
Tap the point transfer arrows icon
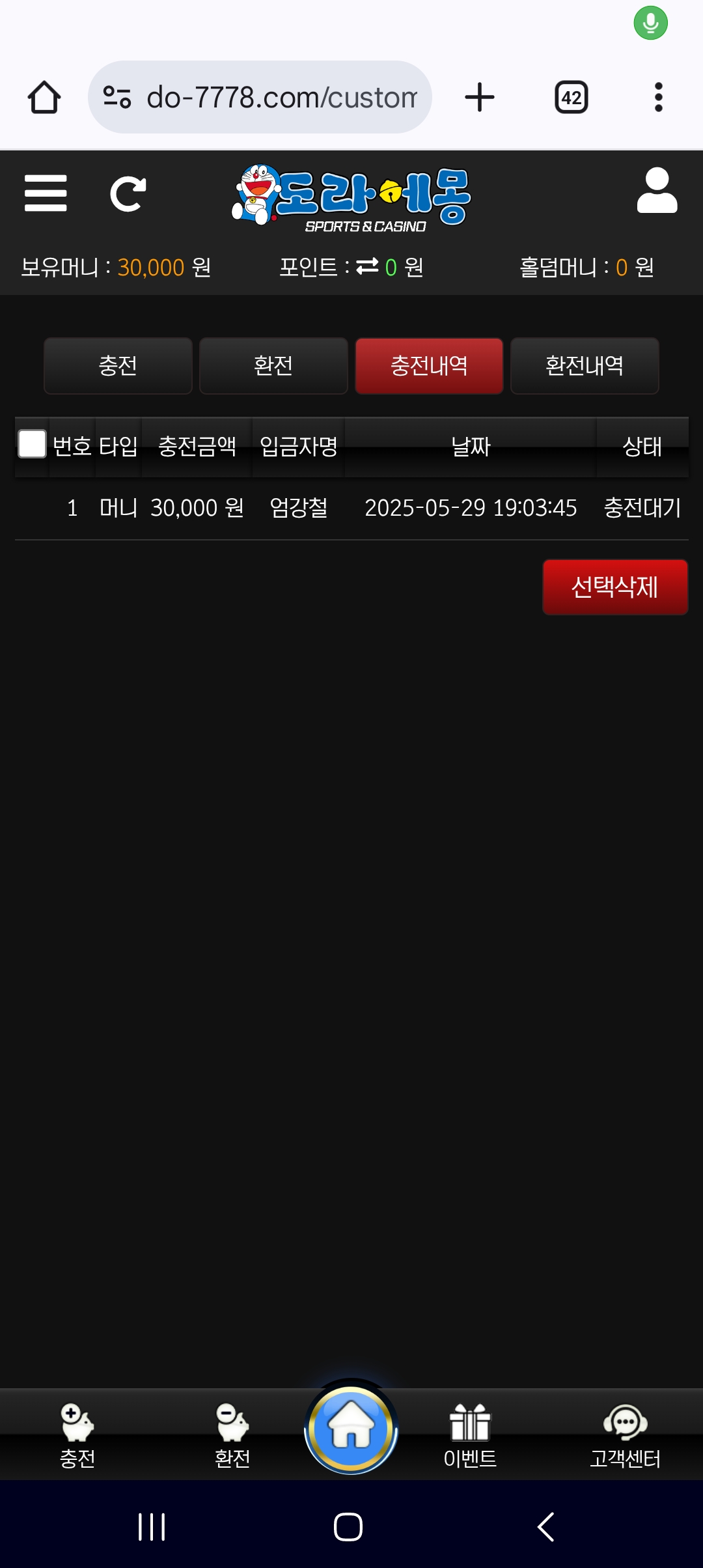coord(367,266)
